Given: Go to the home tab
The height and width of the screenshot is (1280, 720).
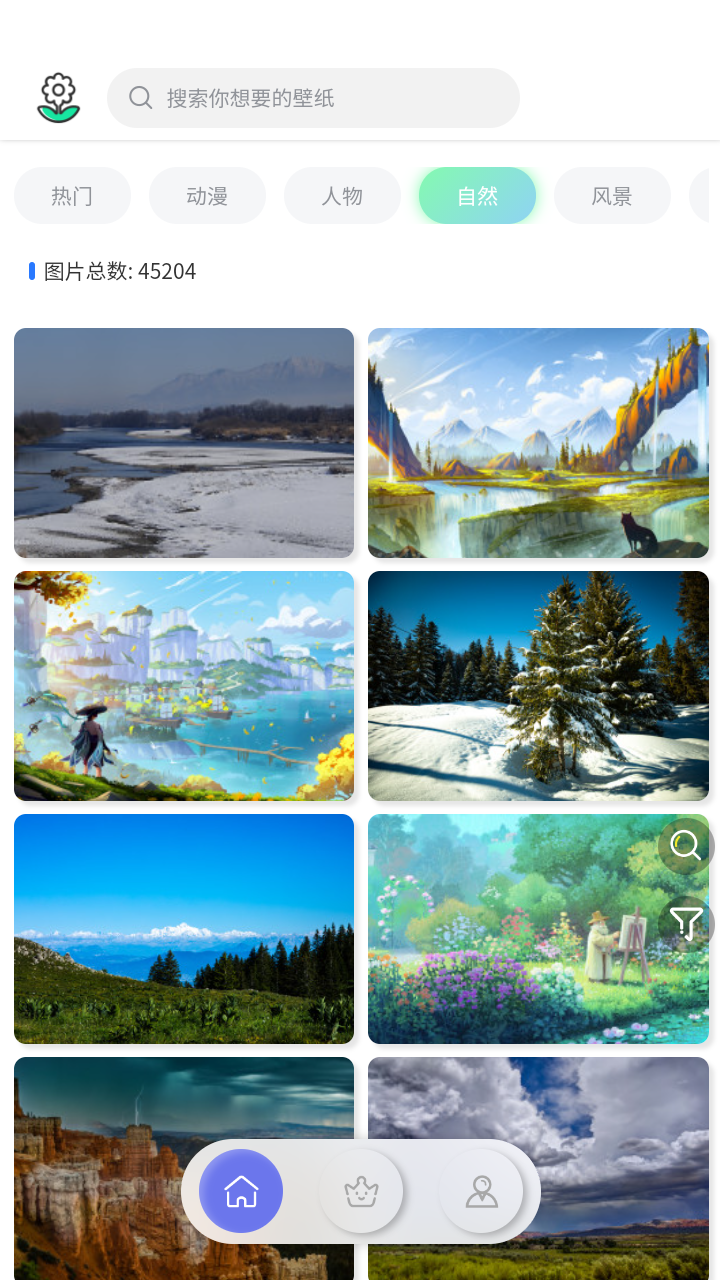Looking at the screenshot, I should 241,1191.
